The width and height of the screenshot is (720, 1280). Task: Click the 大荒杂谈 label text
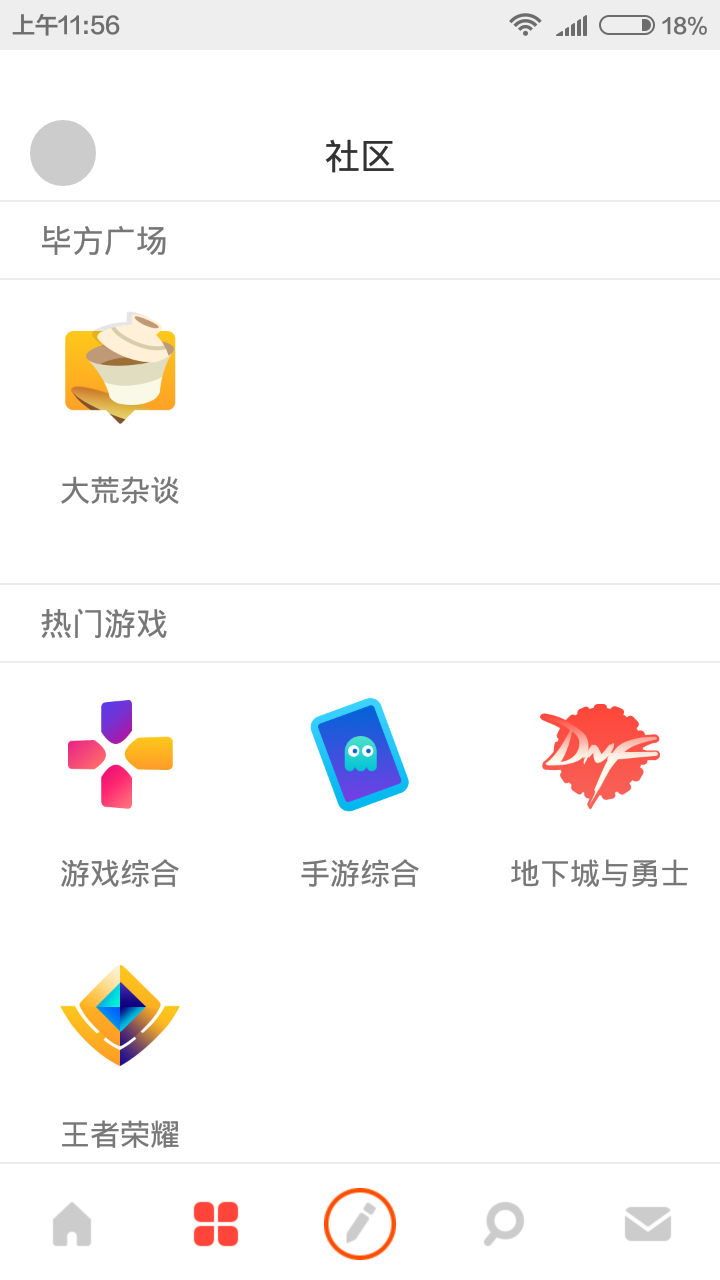[119, 490]
